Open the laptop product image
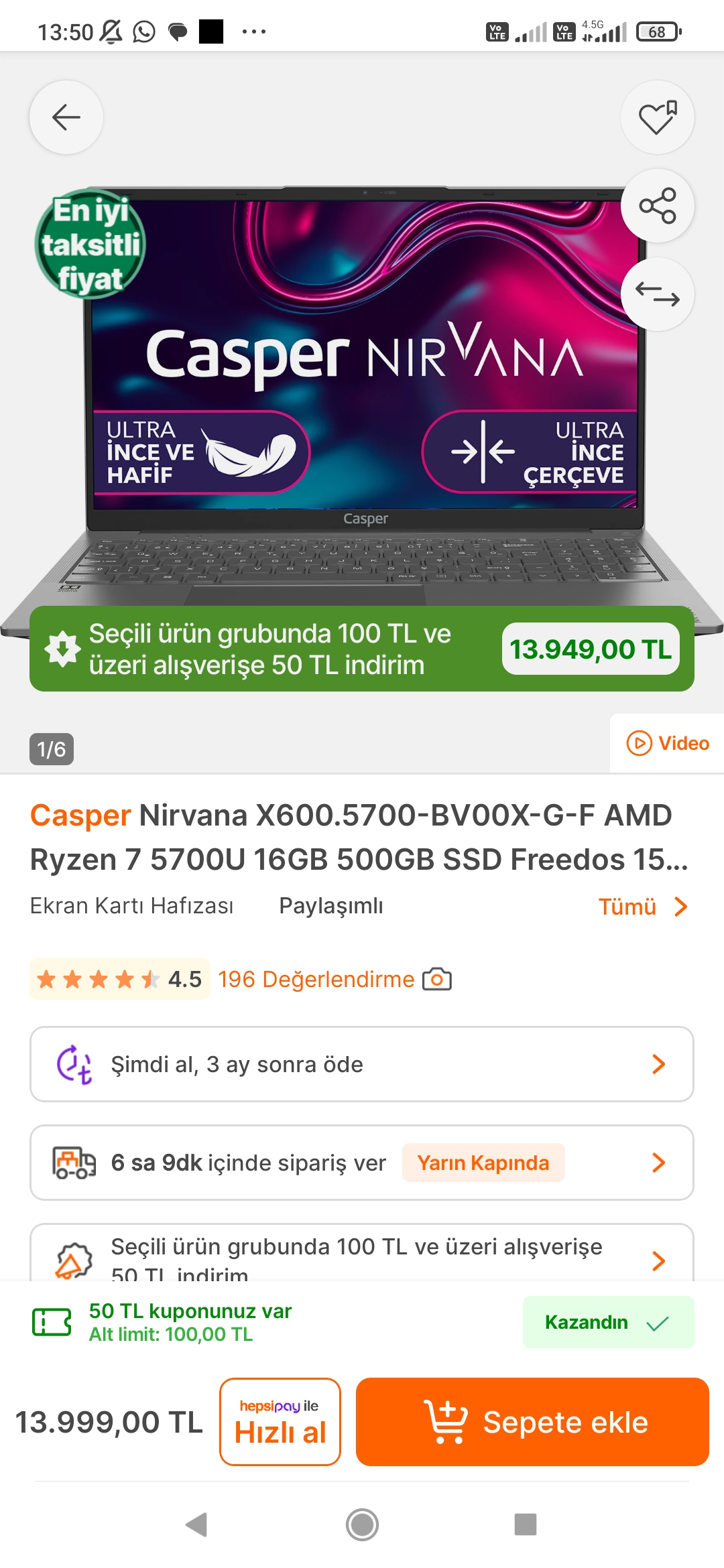Viewport: 724px width, 1568px height. [362, 402]
